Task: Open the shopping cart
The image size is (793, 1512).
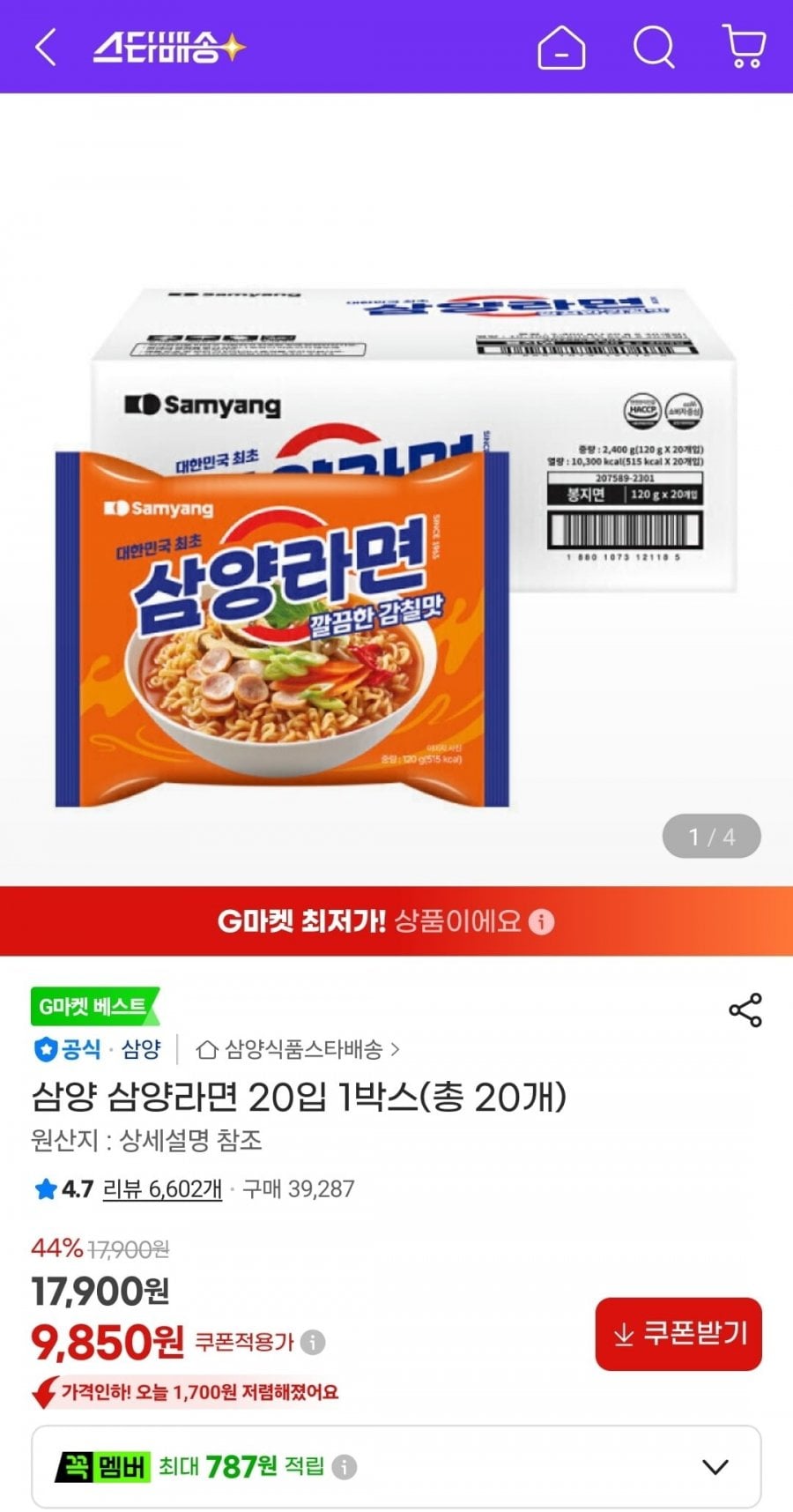Action: pyautogui.click(x=744, y=46)
